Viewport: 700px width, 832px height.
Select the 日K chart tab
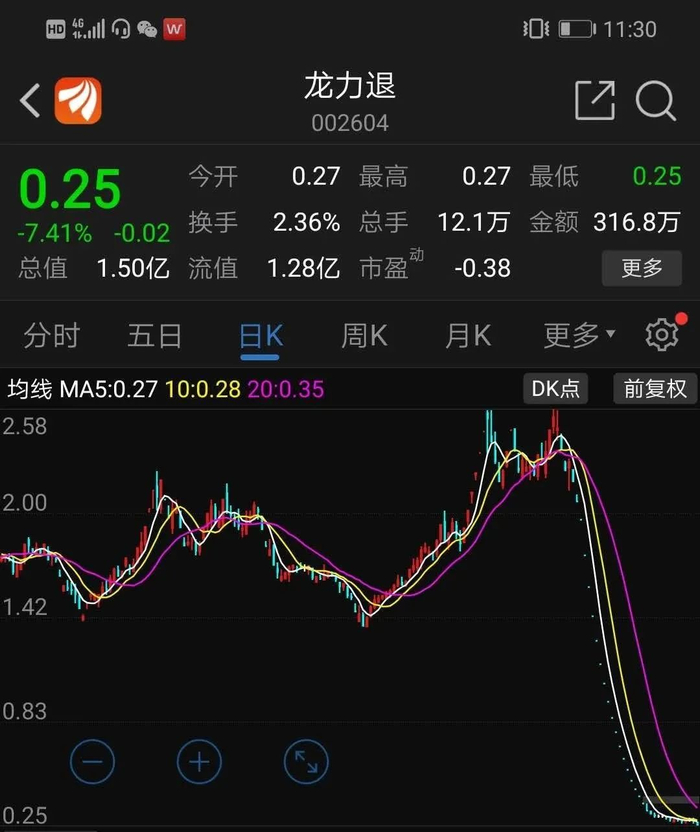click(x=261, y=336)
